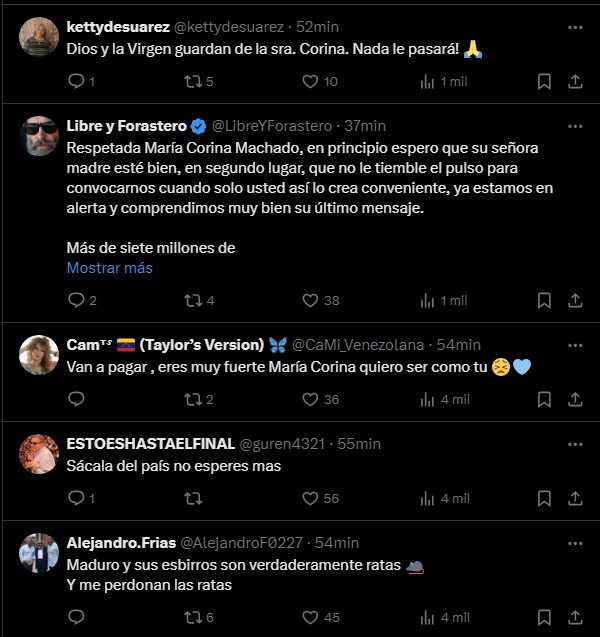The width and height of the screenshot is (600, 637).
Task: Like Libre y Forastero's post
Action: tap(310, 300)
